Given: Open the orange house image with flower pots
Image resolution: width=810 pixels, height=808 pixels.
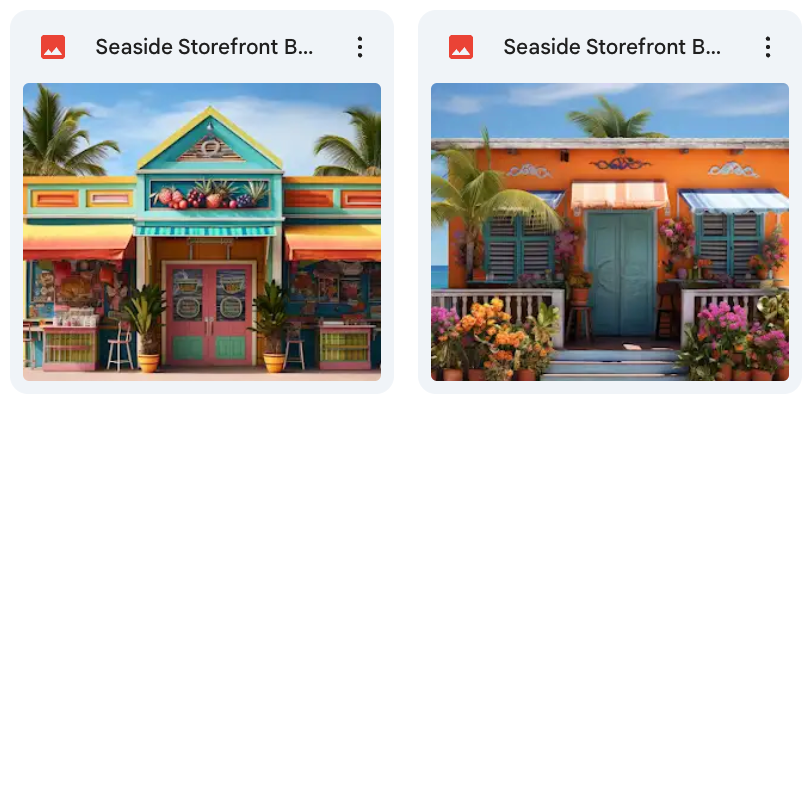Looking at the screenshot, I should pyautogui.click(x=609, y=231).
